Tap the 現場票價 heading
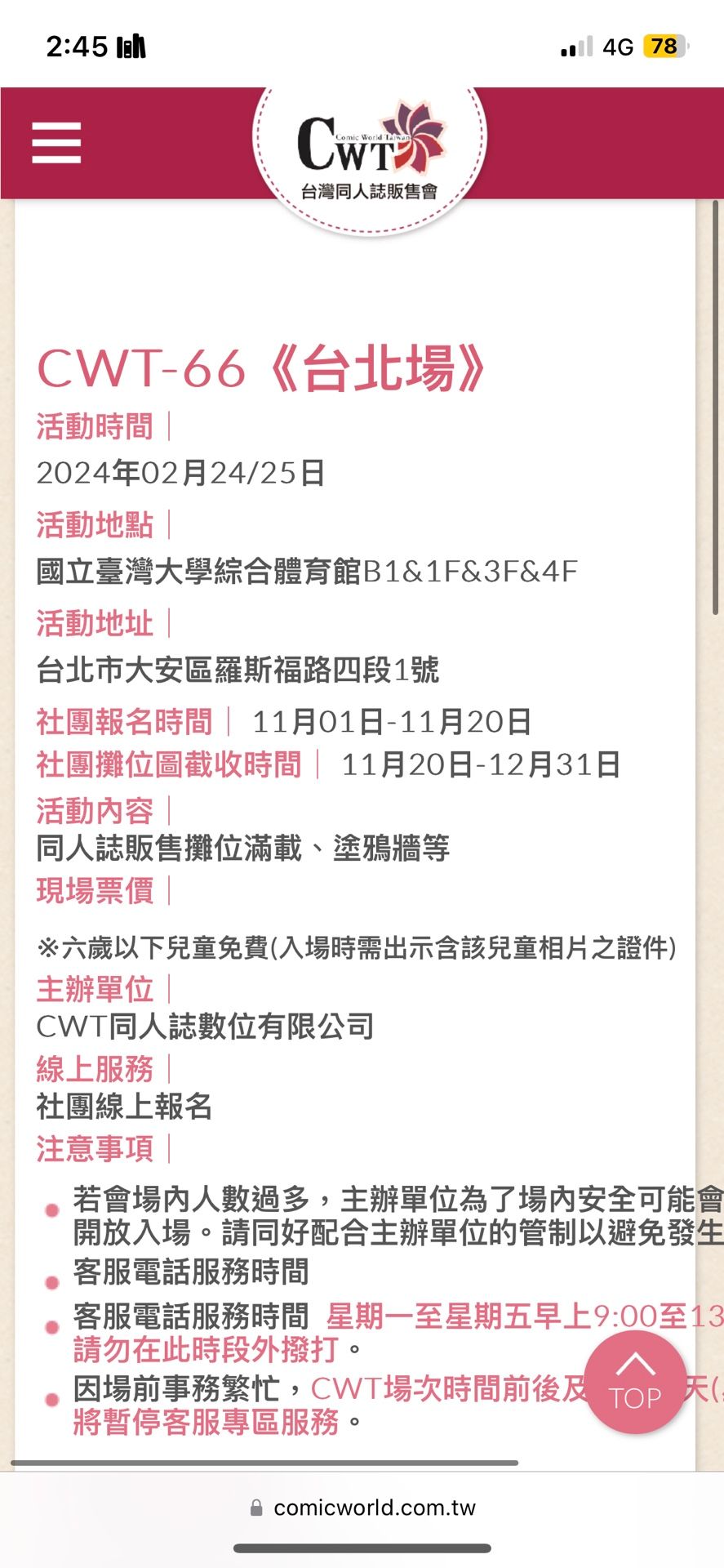The height and width of the screenshot is (1568, 724). [x=94, y=892]
